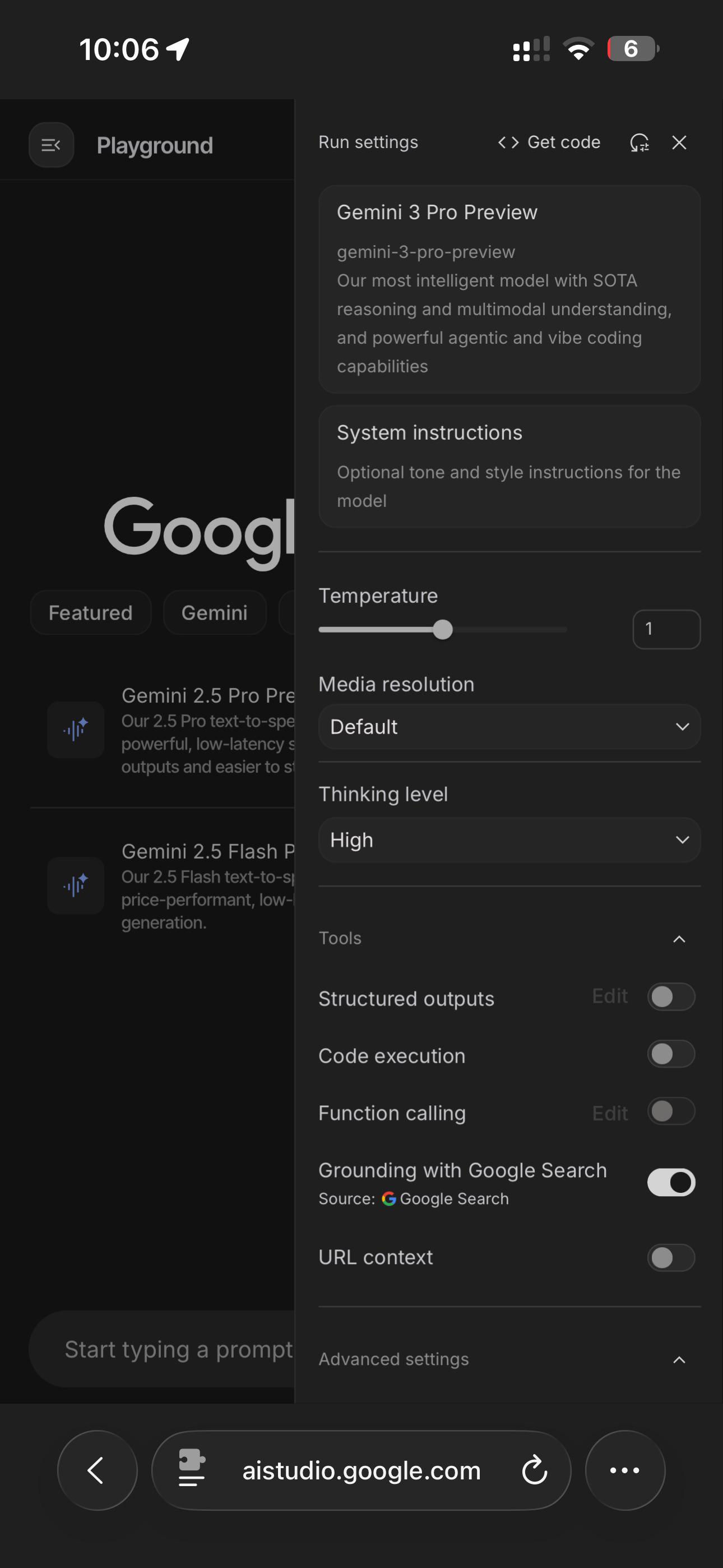This screenshot has height=1568, width=723.
Task: Turn on URL context
Action: (671, 1257)
